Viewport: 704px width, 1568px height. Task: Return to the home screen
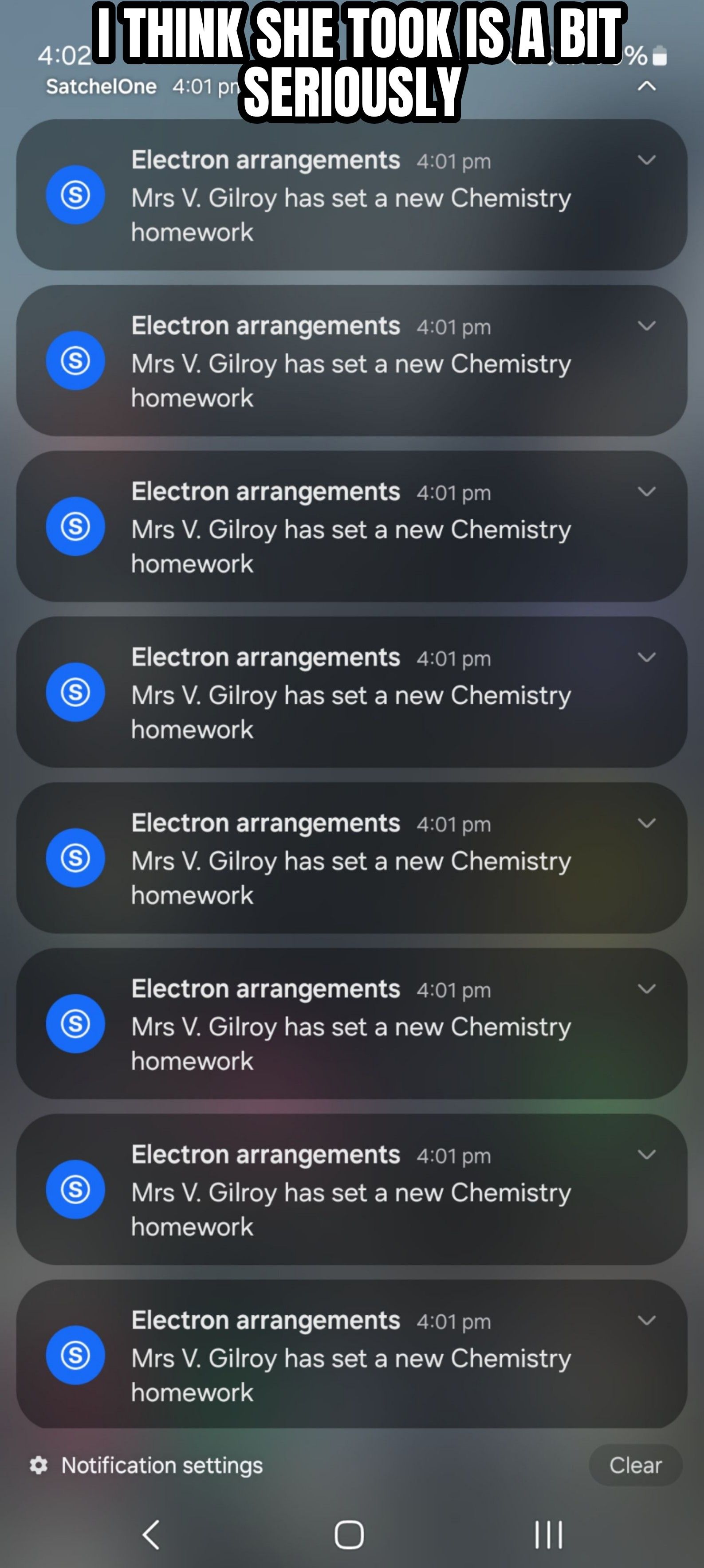tap(349, 1534)
